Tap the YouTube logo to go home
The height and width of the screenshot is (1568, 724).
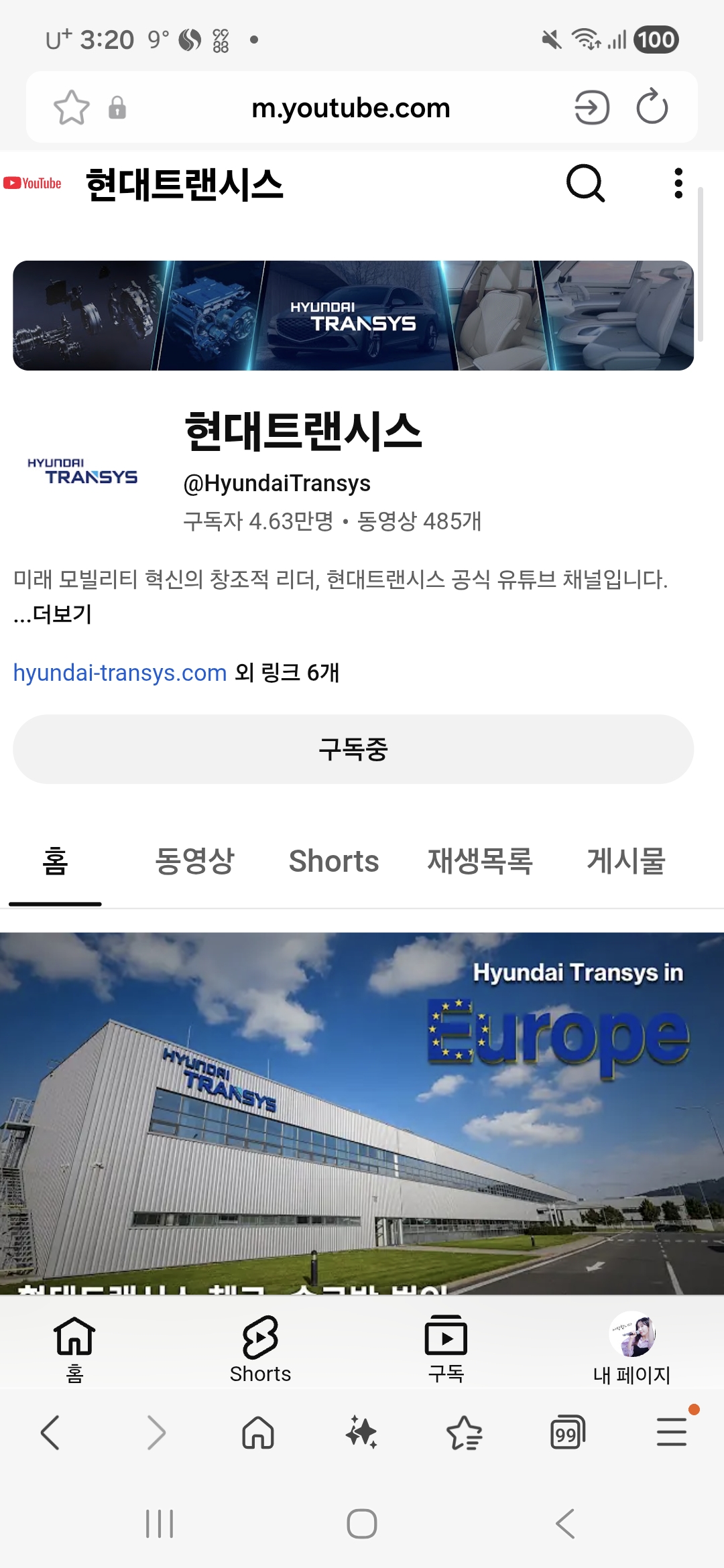click(32, 183)
